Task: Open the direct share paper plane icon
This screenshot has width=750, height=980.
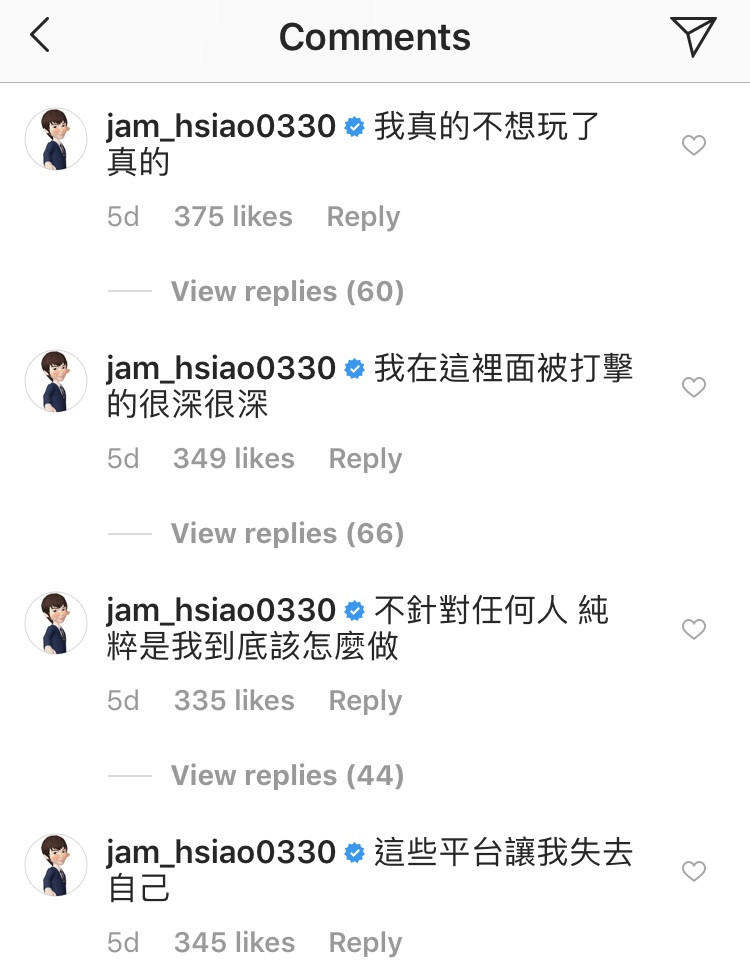Action: 693,37
